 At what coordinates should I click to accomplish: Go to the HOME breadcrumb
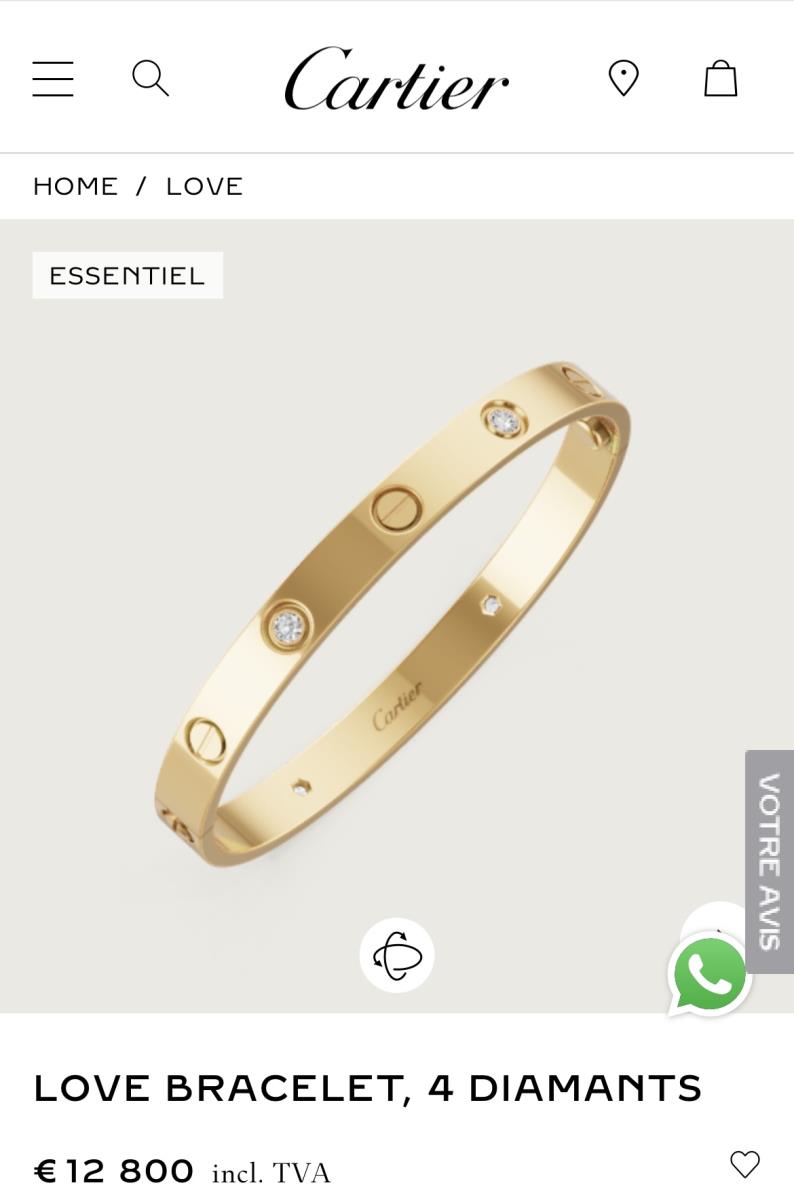pos(75,186)
